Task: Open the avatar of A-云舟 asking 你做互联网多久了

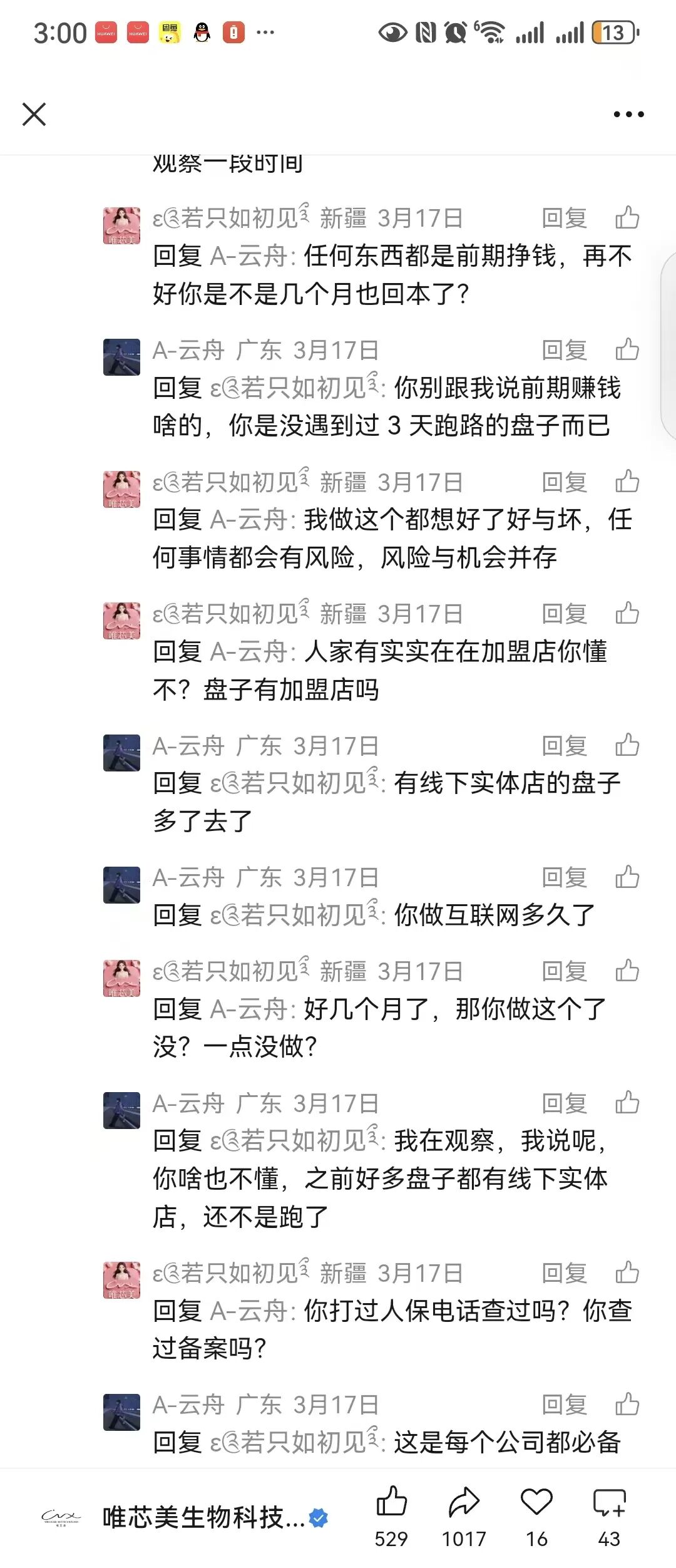Action: [x=121, y=884]
